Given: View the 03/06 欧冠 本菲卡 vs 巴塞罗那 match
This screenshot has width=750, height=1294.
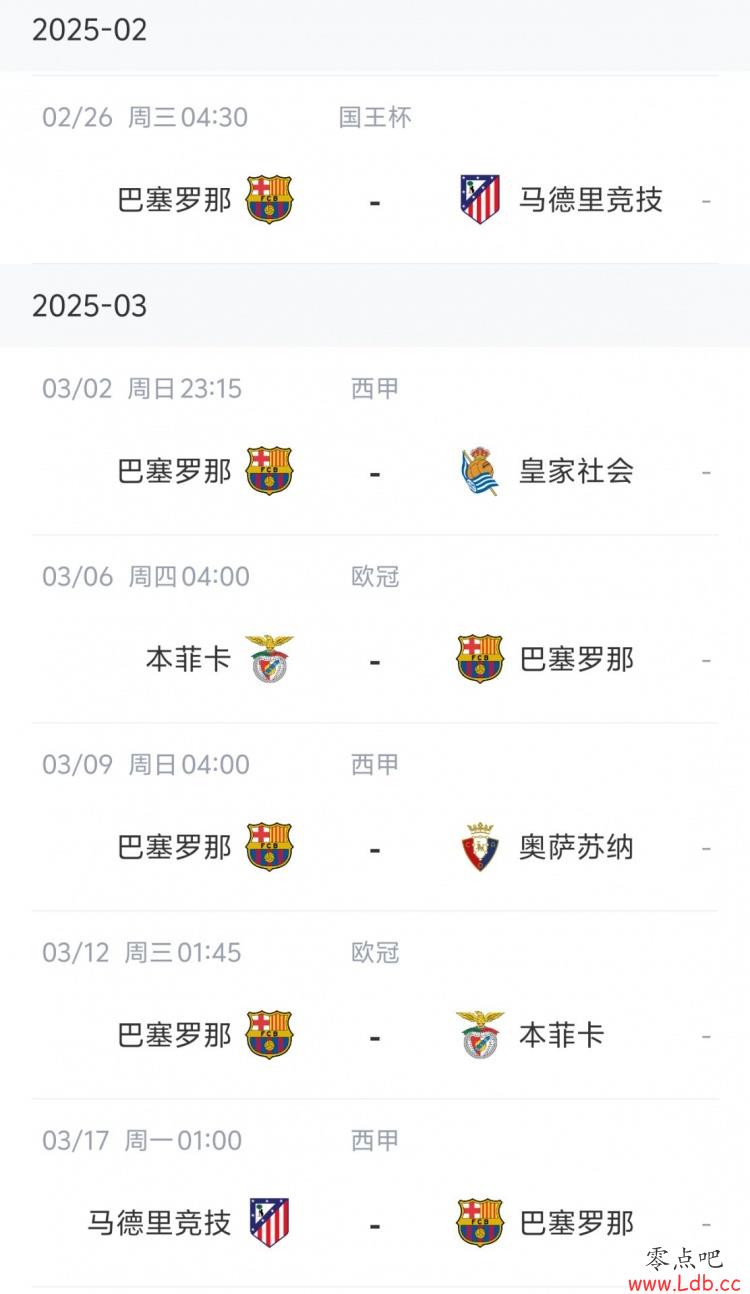Looking at the screenshot, I should [x=375, y=629].
